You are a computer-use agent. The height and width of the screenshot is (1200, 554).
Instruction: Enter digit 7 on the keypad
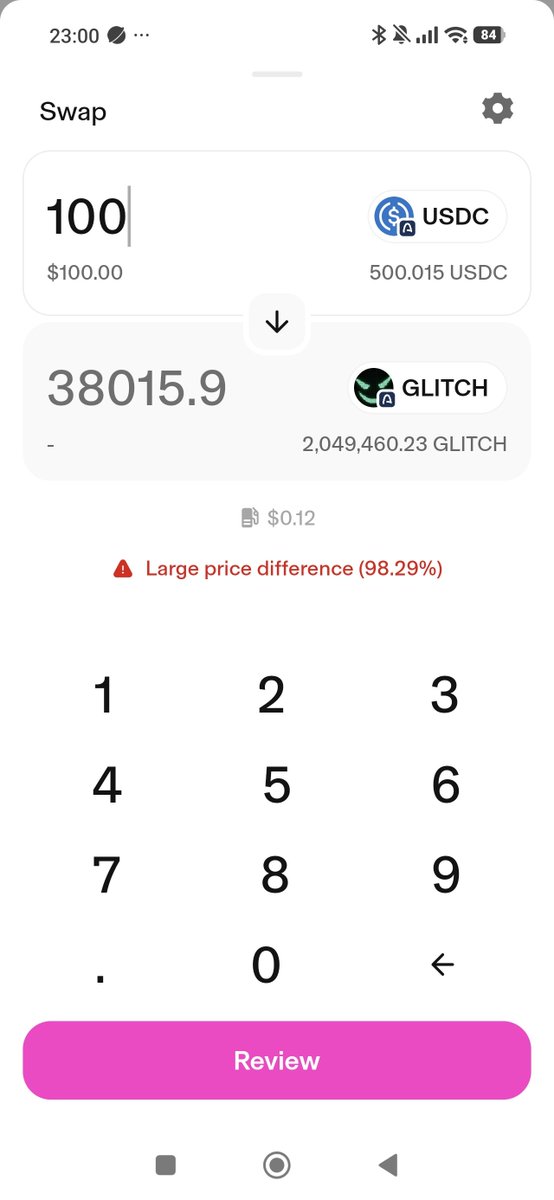(106, 876)
